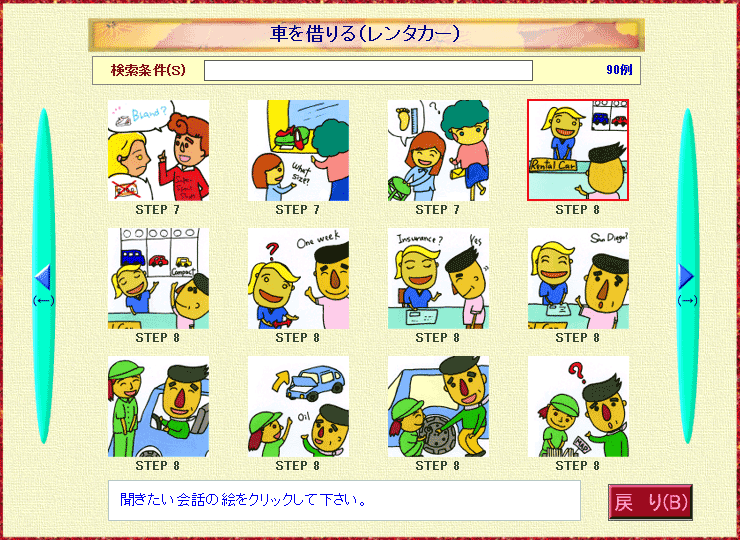
Task: Open the 'San Diego?' conversation picture
Action: tap(578, 278)
